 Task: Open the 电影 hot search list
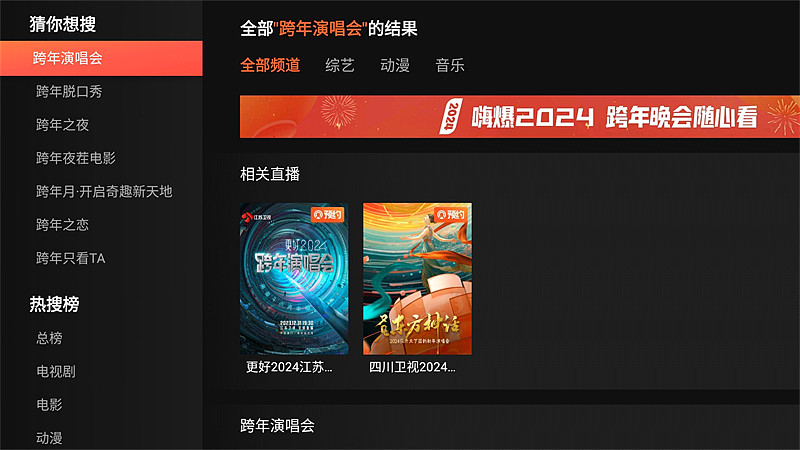point(49,405)
